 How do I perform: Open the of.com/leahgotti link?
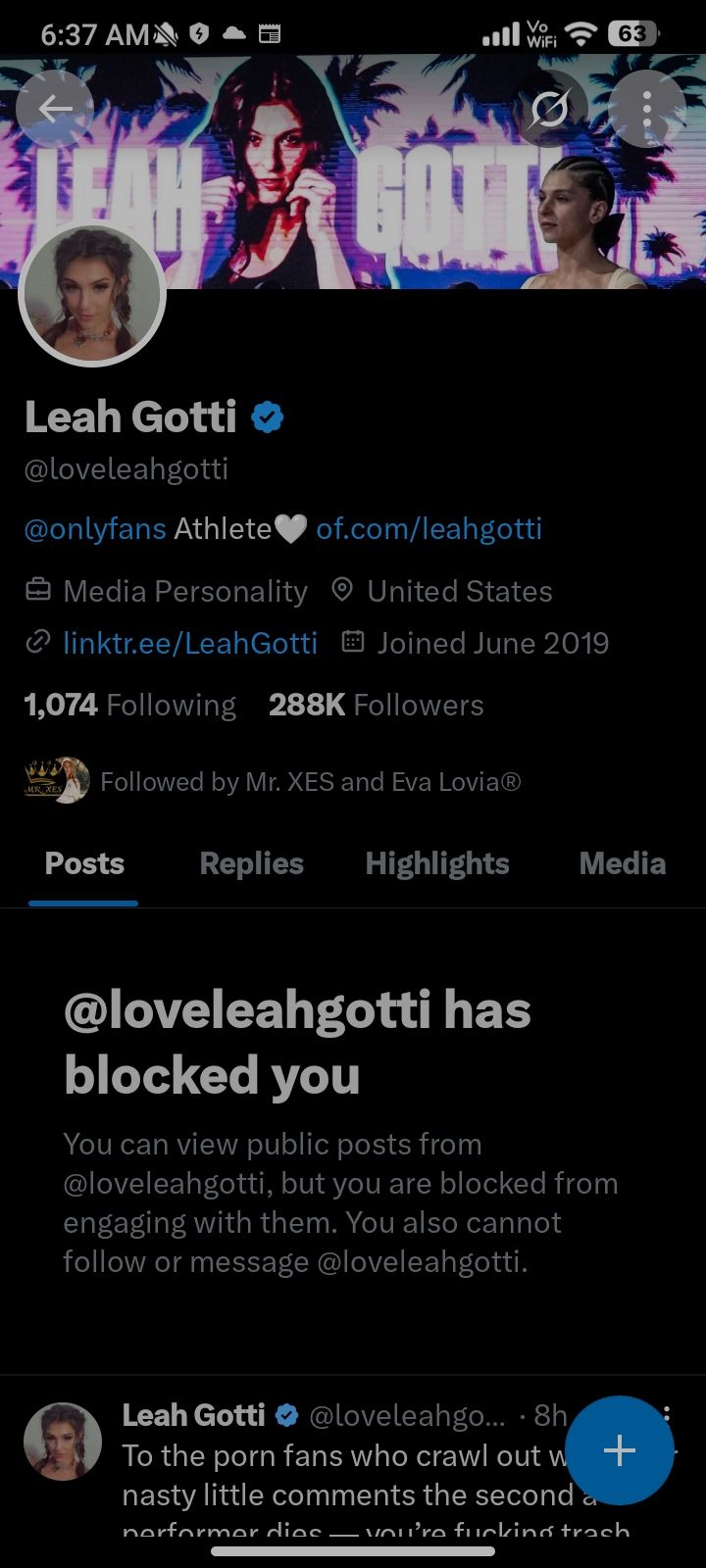[429, 529]
